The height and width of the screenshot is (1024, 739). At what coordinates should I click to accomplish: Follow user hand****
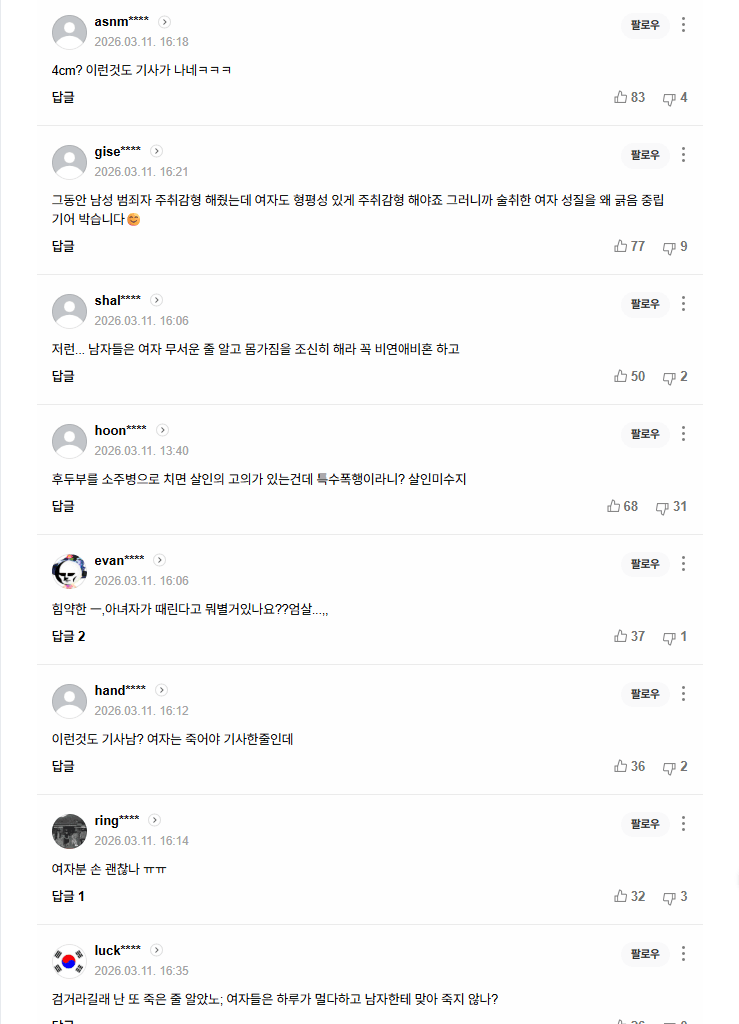click(645, 694)
